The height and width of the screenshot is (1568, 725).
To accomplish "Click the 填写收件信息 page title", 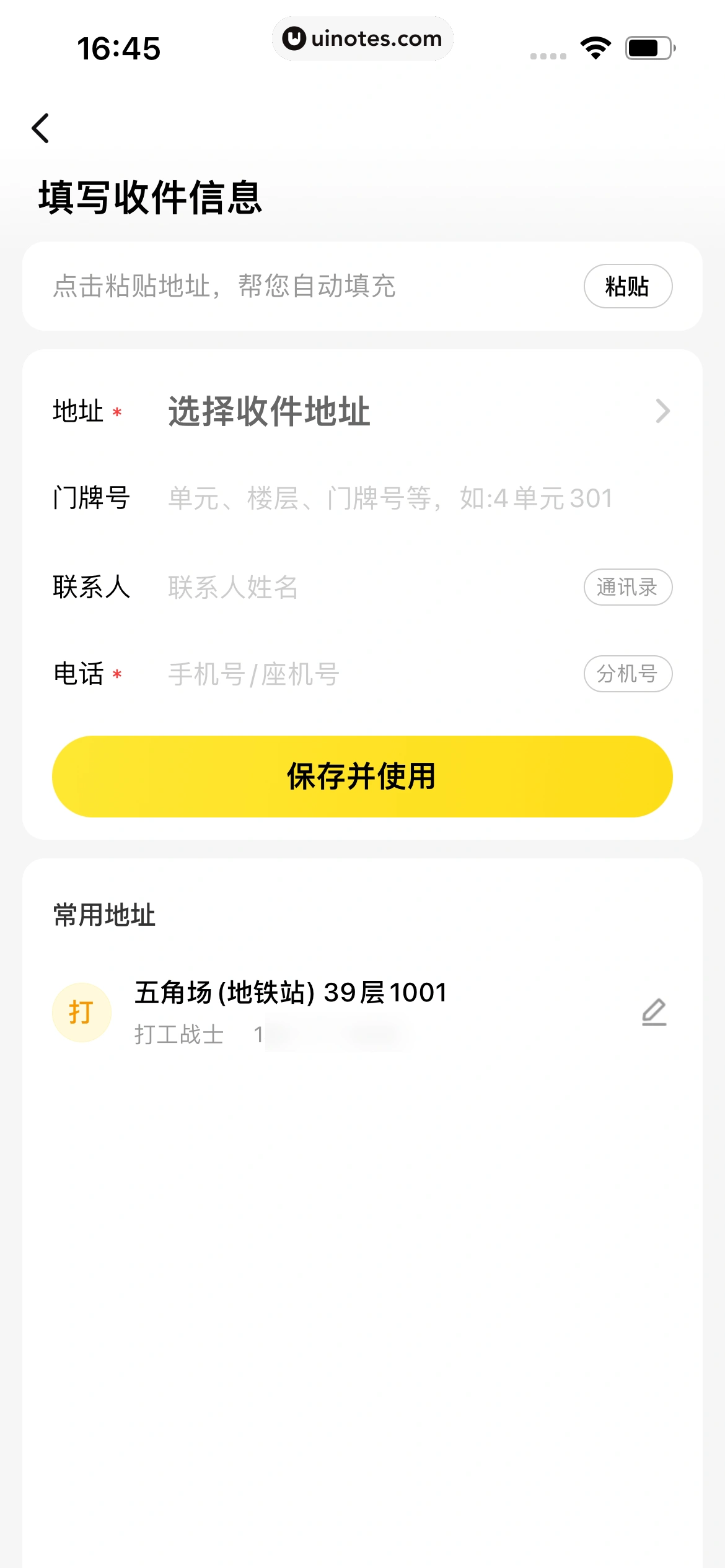I will 151,197.
